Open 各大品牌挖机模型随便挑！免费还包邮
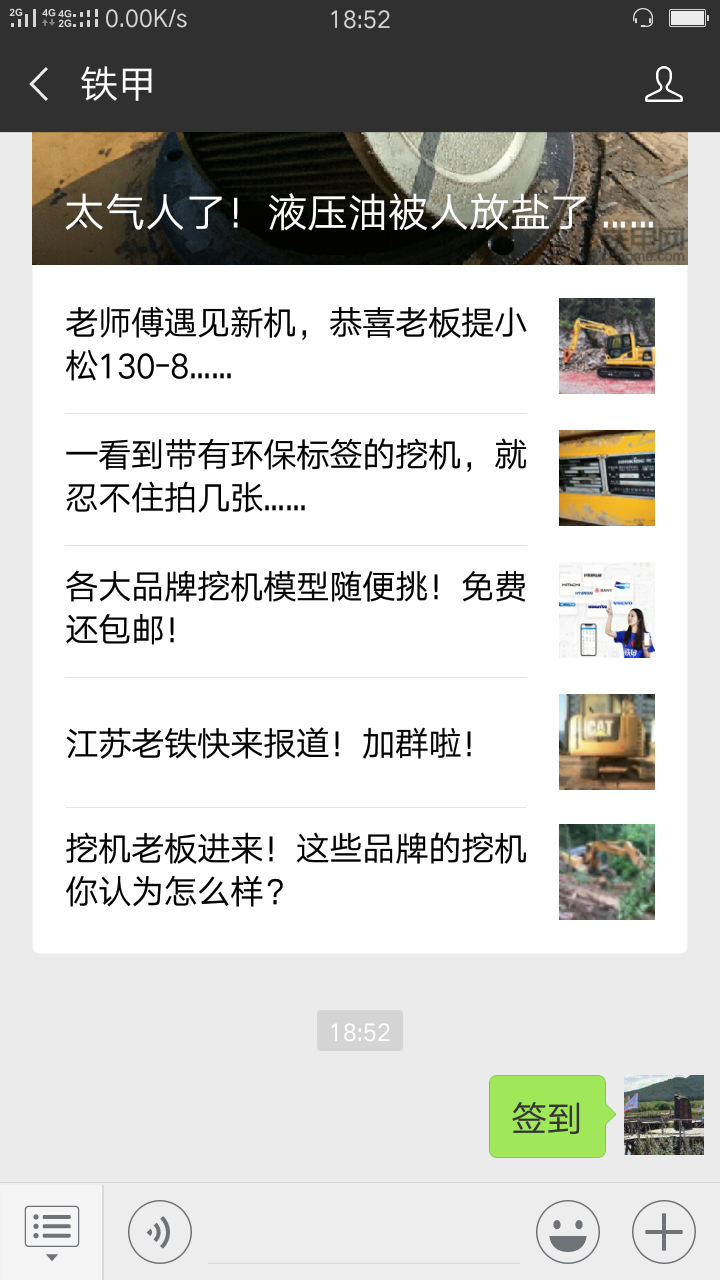Screen dimensions: 720x1280 click(360, 610)
